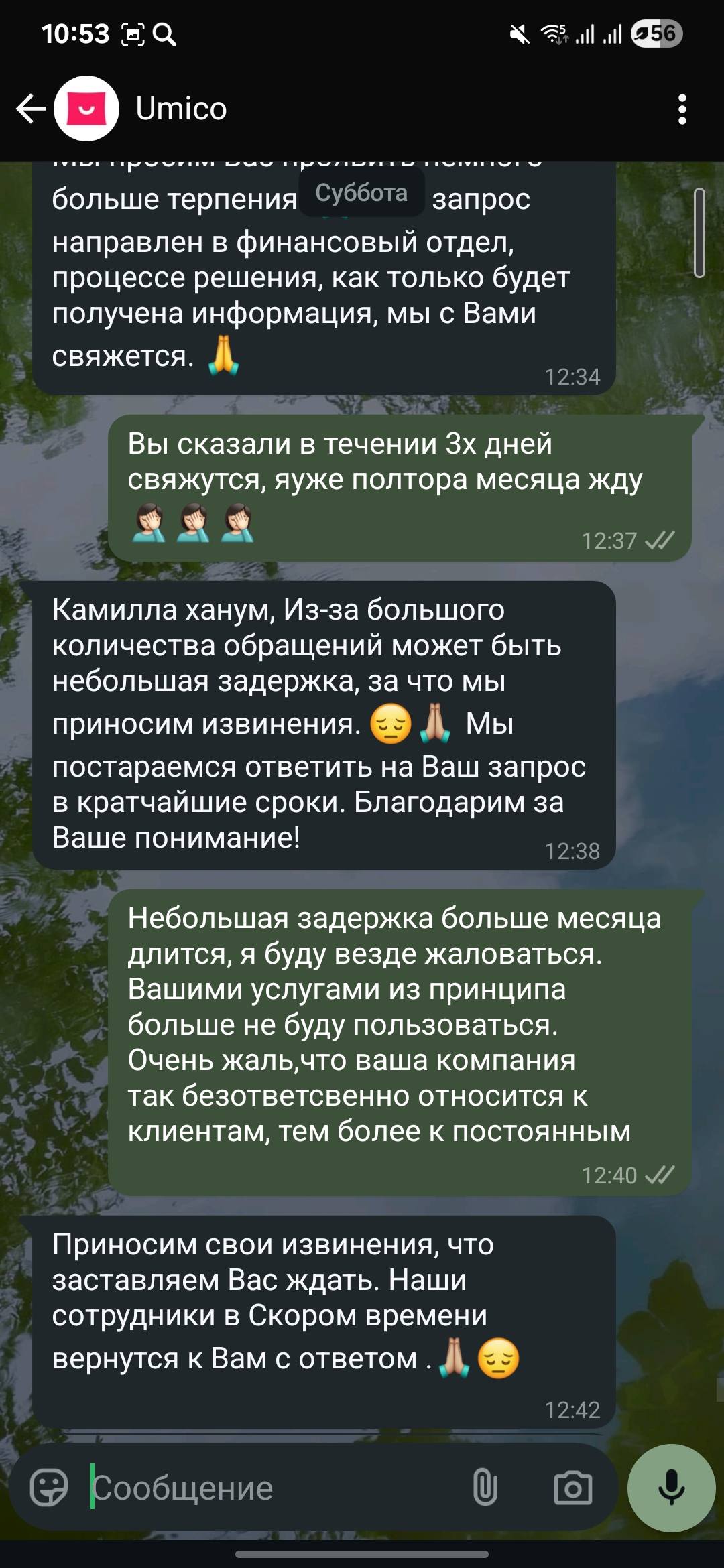This screenshot has width=724, height=1568.
Task: Tap the microphone voice message button
Action: coord(671,1488)
